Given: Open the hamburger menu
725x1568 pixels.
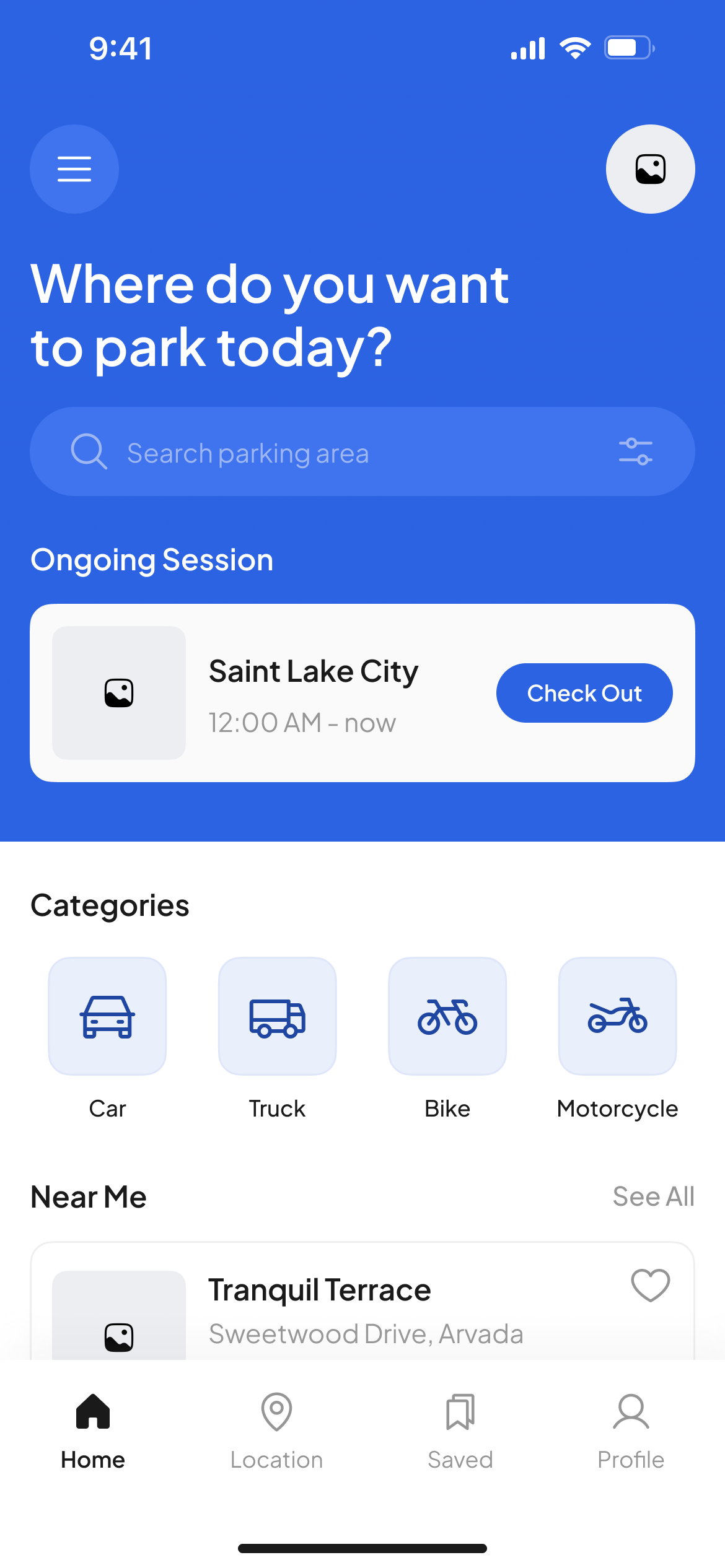Looking at the screenshot, I should [74, 169].
